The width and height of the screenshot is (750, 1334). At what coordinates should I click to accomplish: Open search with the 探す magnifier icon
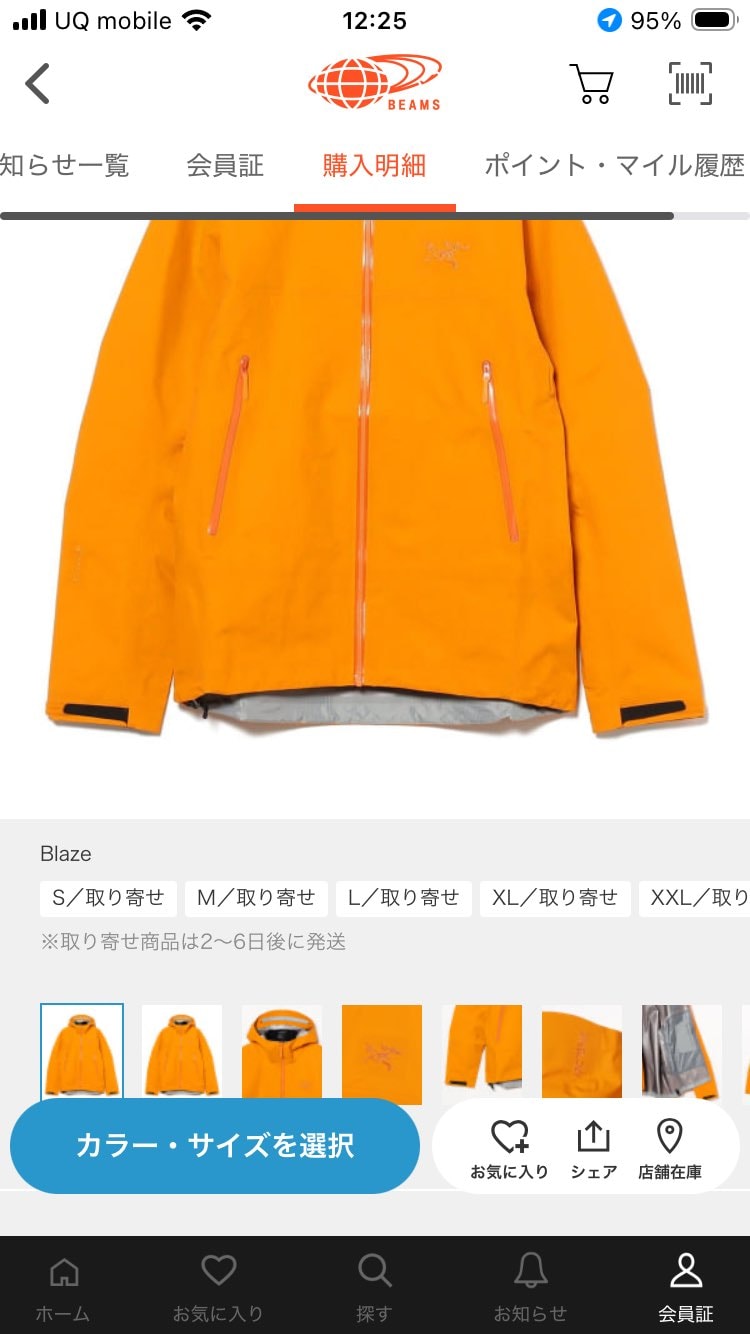[374, 1285]
